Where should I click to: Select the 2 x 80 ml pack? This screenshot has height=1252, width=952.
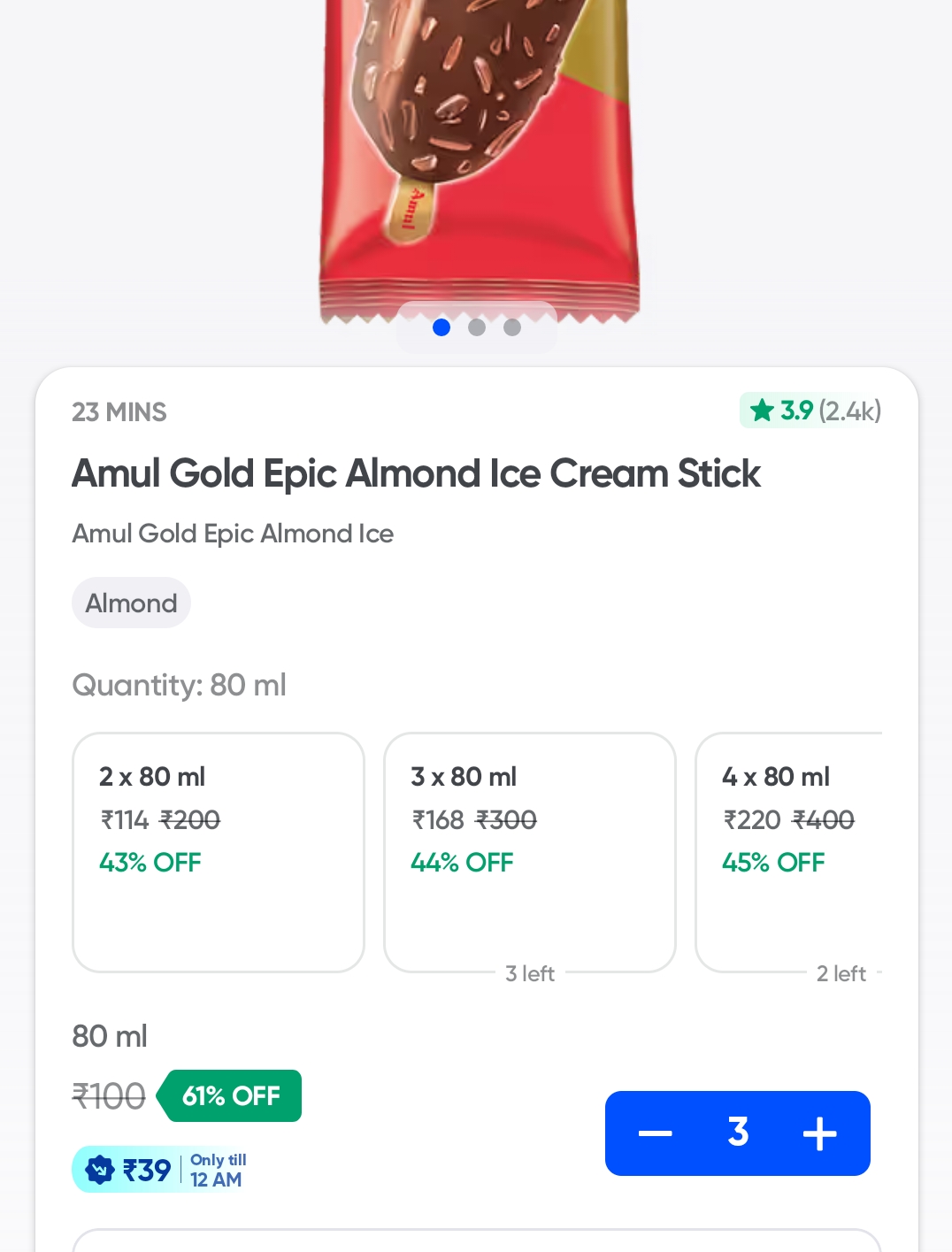tap(218, 851)
